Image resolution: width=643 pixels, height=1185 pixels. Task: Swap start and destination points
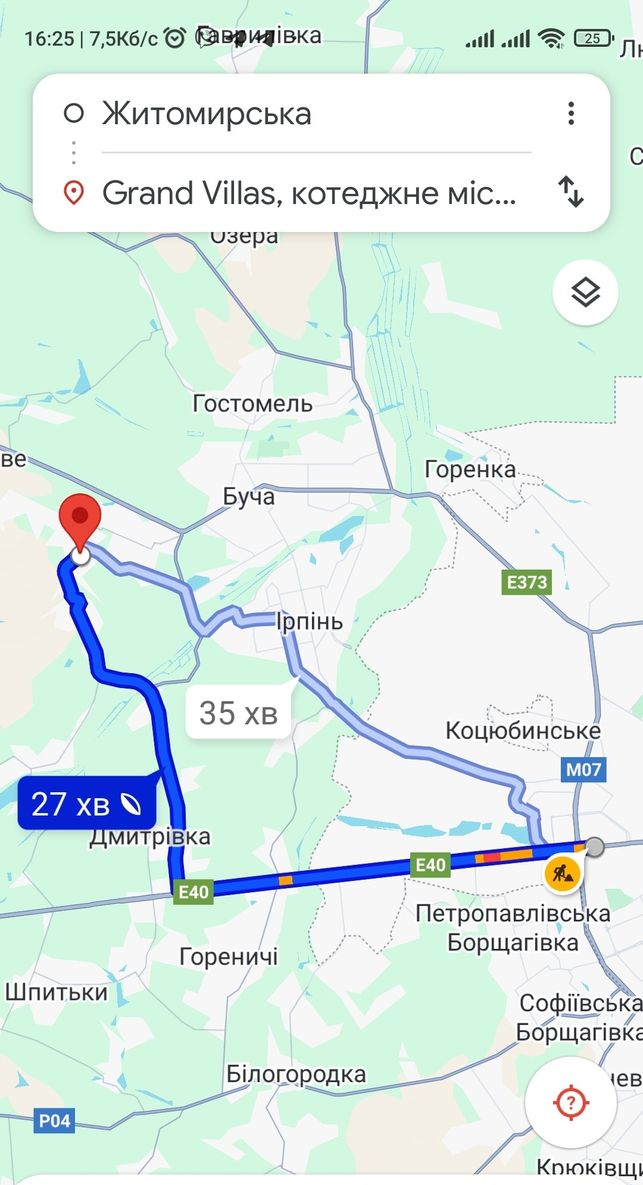571,192
